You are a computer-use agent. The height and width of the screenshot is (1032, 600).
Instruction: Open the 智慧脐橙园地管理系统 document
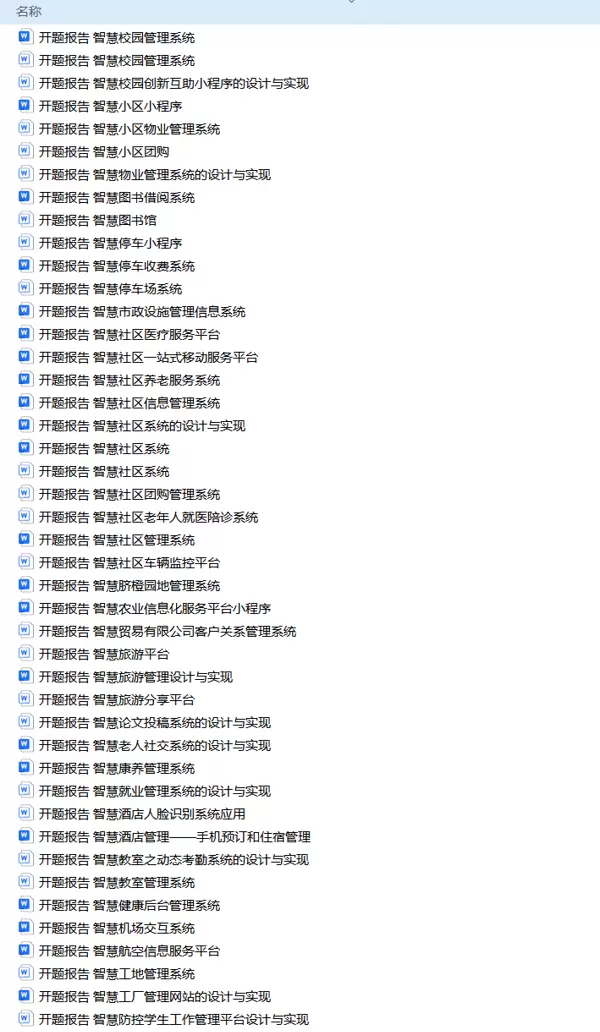129,586
